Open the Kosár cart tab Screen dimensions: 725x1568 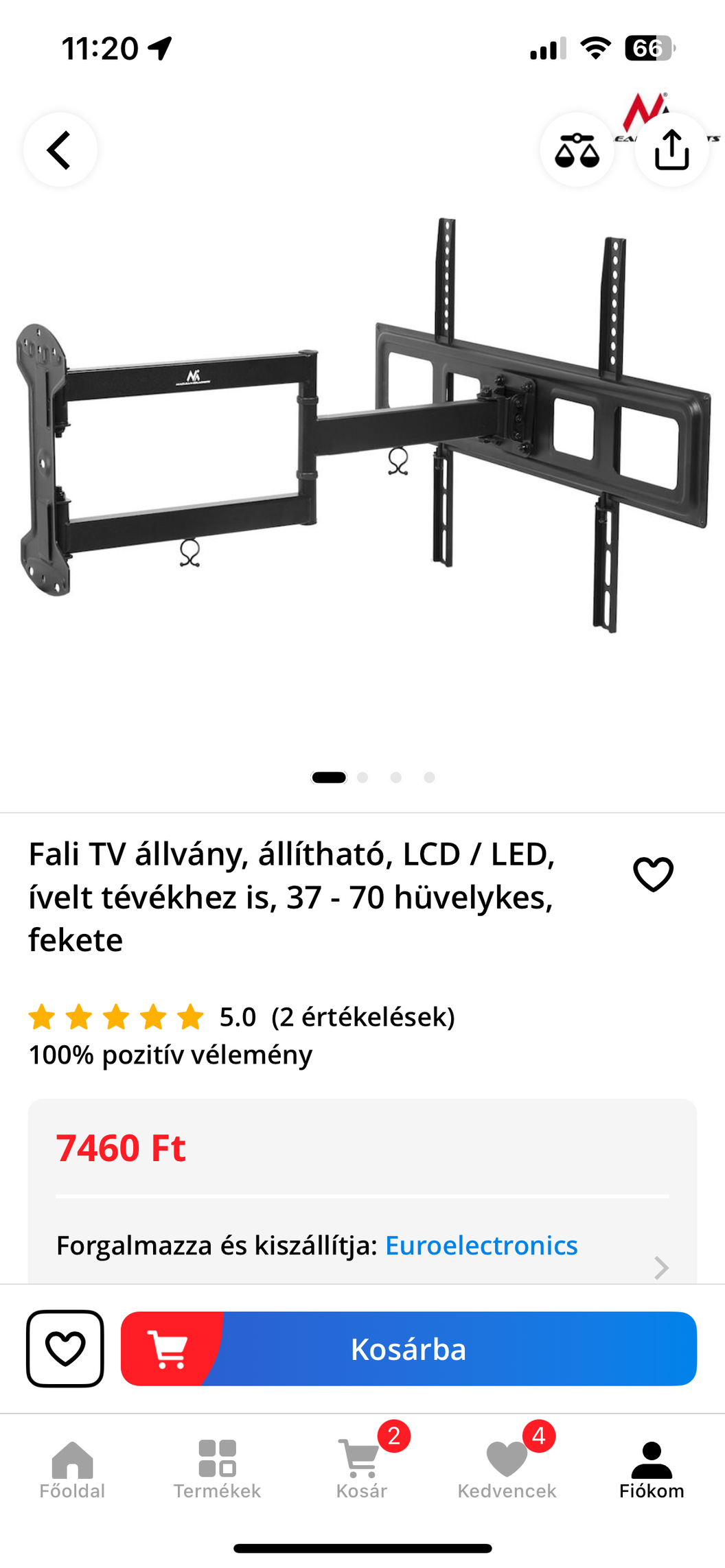[x=362, y=1470]
